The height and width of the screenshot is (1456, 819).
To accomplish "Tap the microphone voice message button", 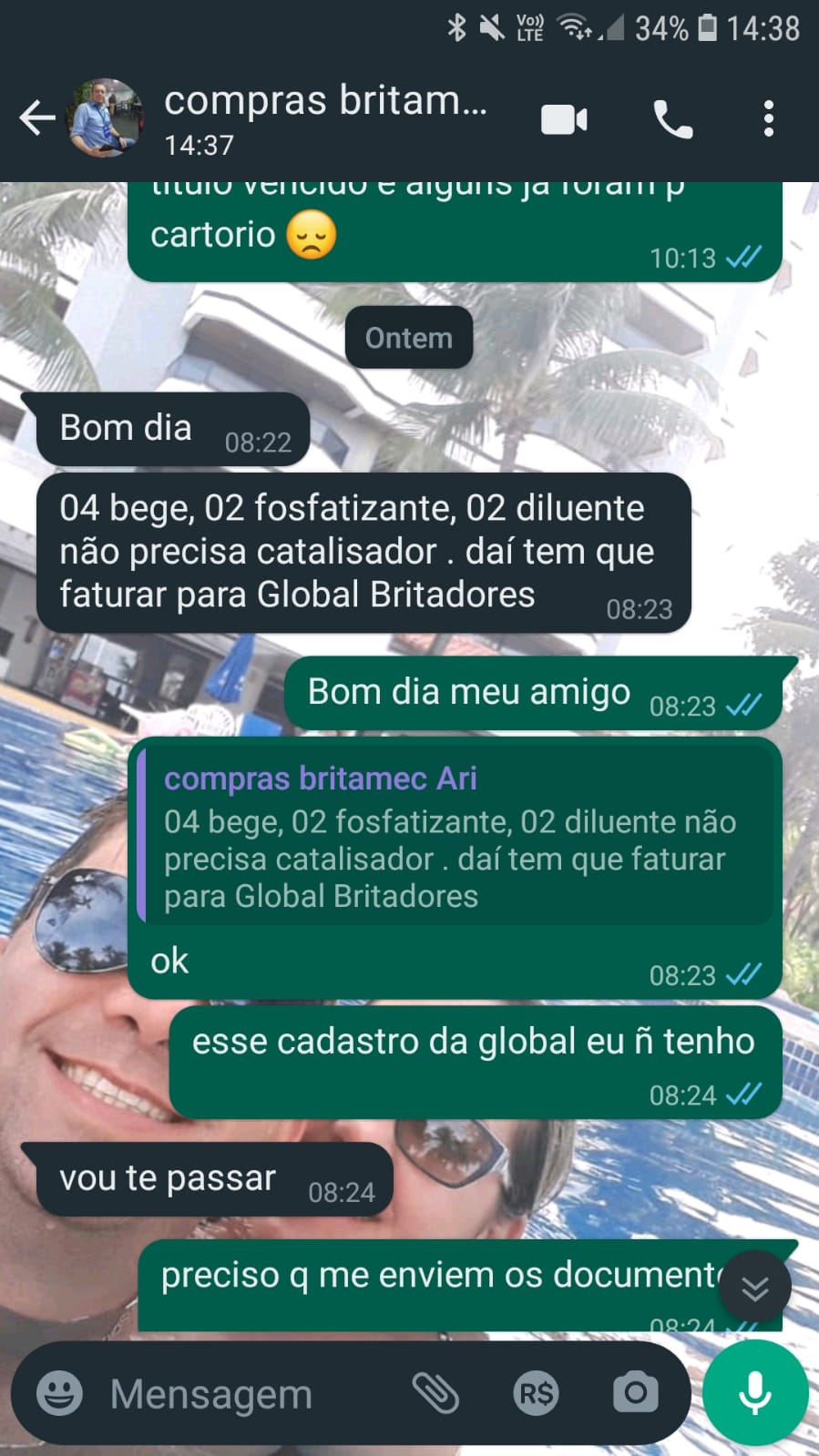I will coord(754,1393).
